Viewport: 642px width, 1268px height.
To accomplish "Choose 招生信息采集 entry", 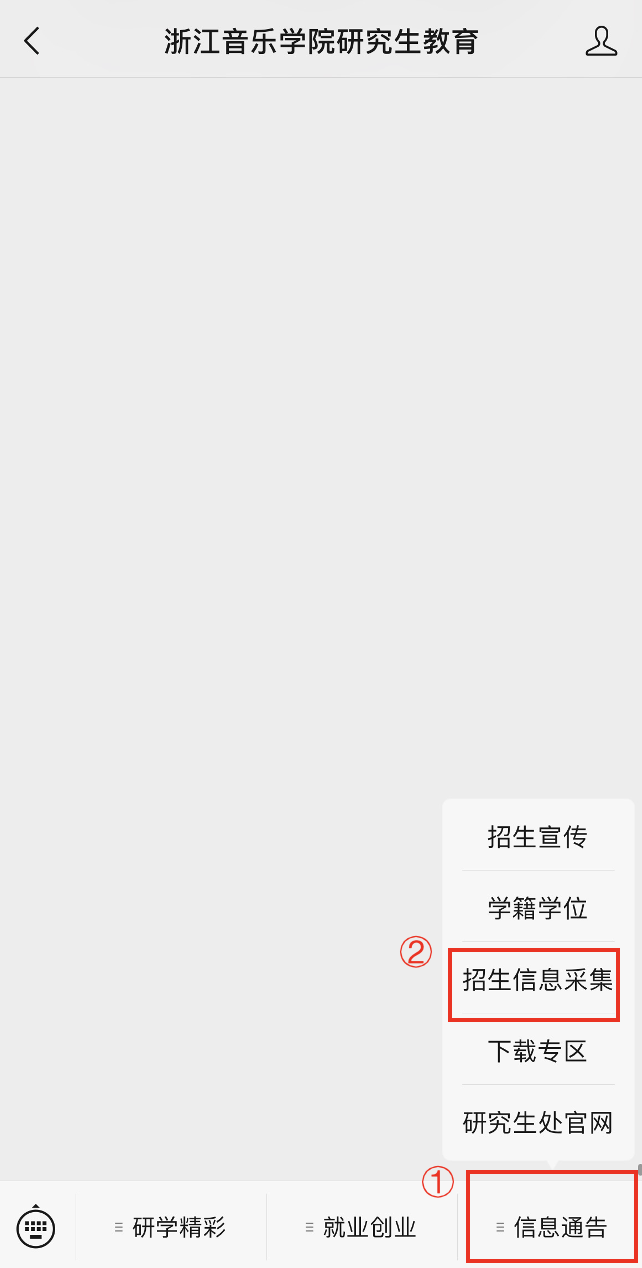I will [538, 980].
